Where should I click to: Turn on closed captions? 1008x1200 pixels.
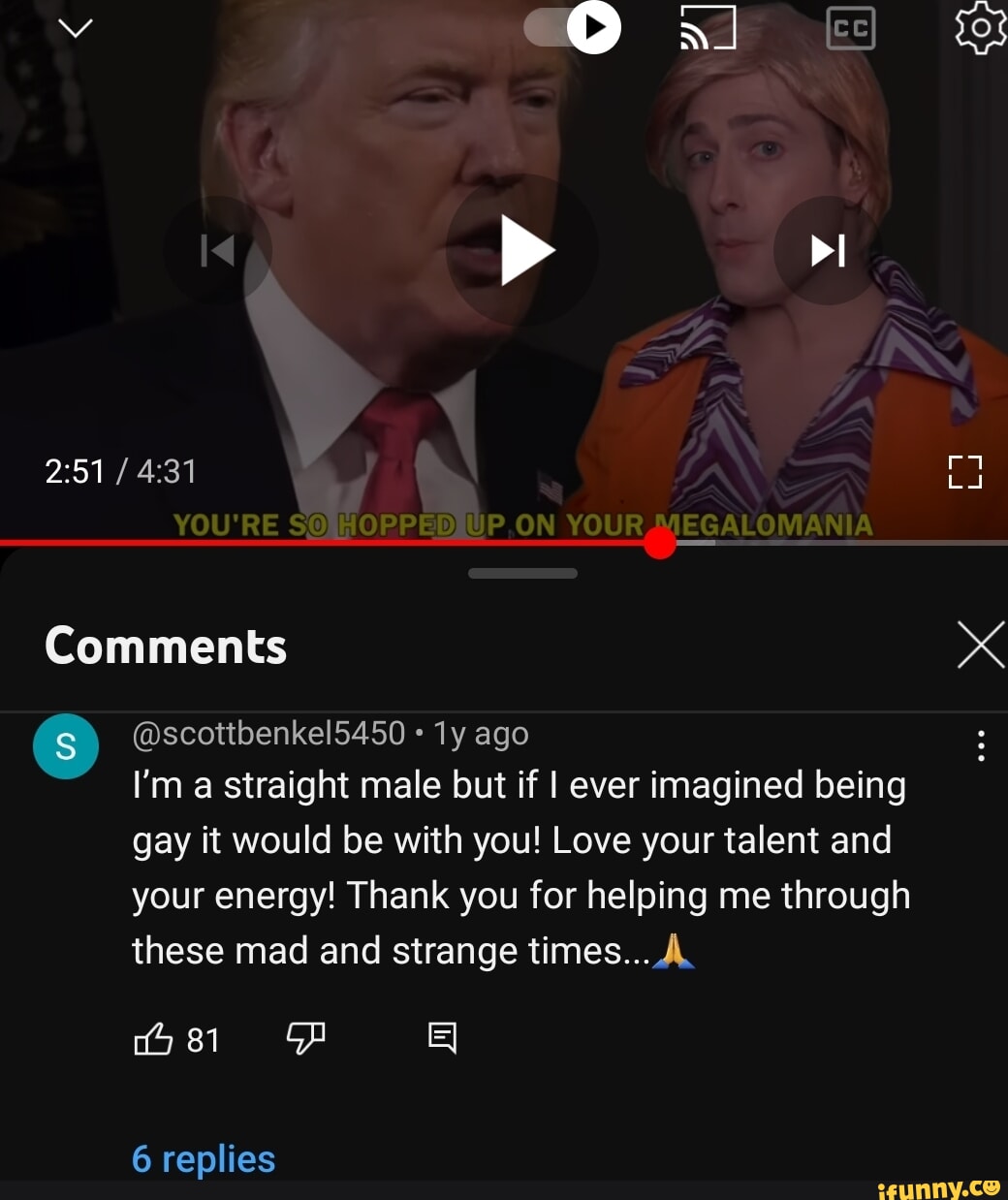coord(850,28)
